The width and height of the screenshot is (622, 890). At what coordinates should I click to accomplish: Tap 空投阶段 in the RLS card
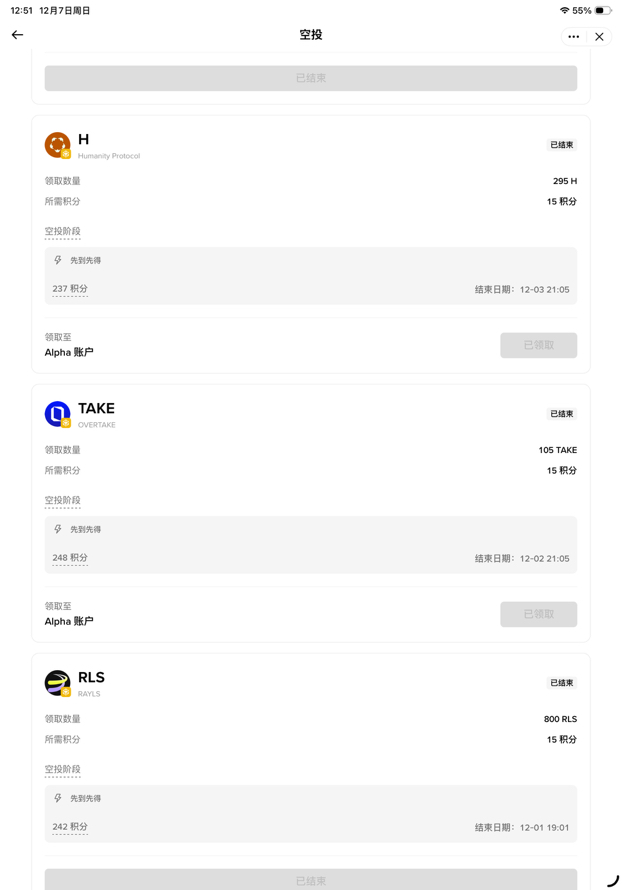point(62,769)
